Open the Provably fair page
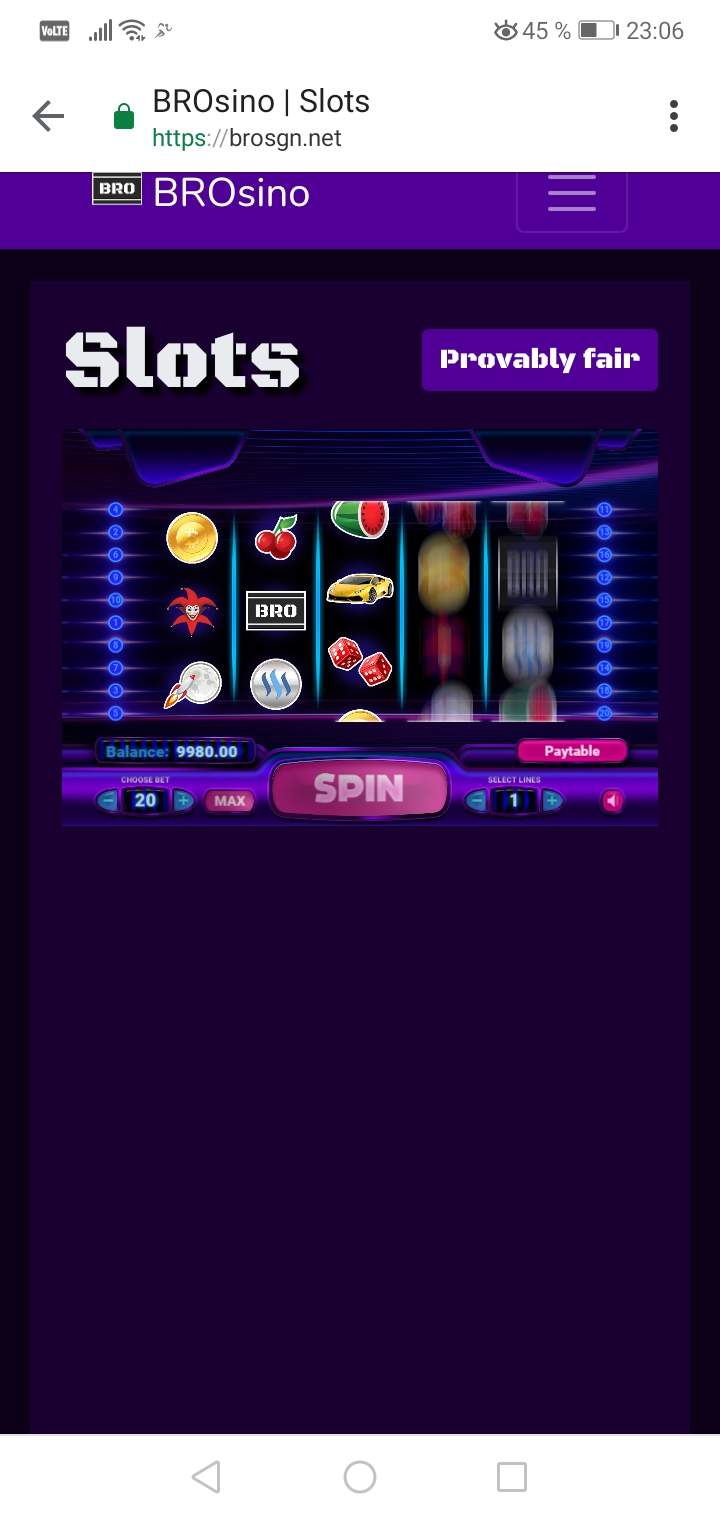Image resolution: width=720 pixels, height=1520 pixels. (540, 359)
